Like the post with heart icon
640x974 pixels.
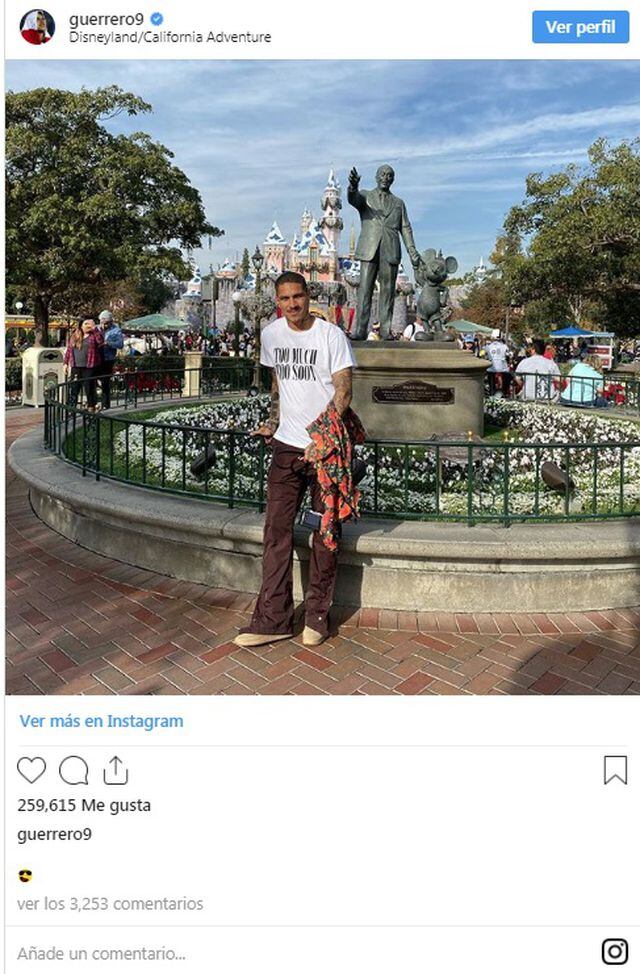pos(32,770)
